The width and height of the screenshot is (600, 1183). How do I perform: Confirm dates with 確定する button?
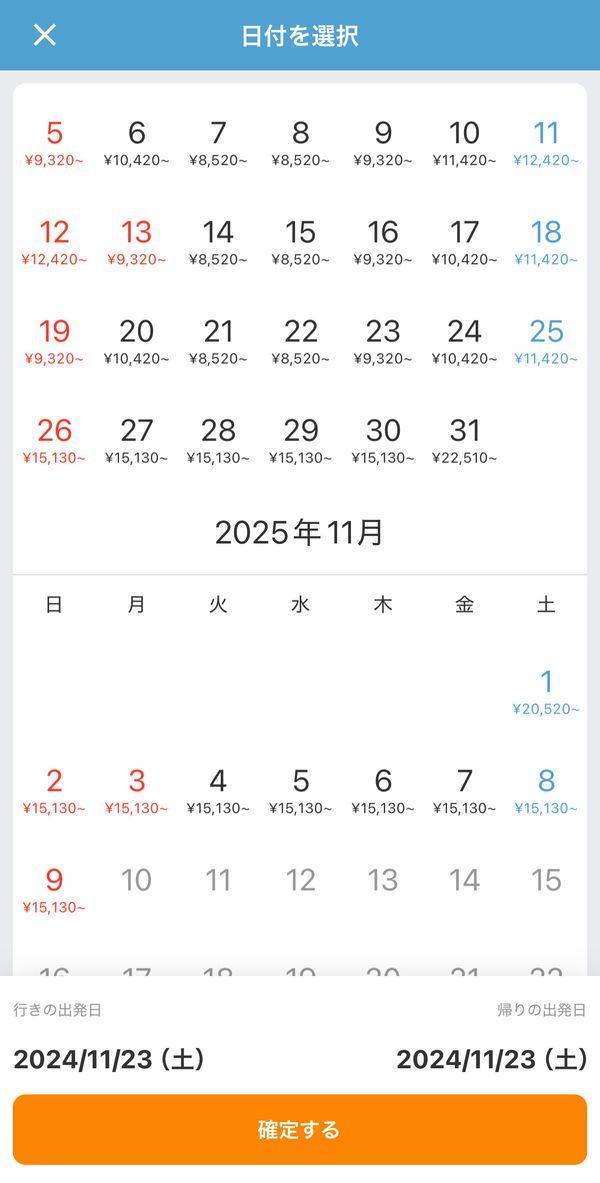click(300, 1129)
